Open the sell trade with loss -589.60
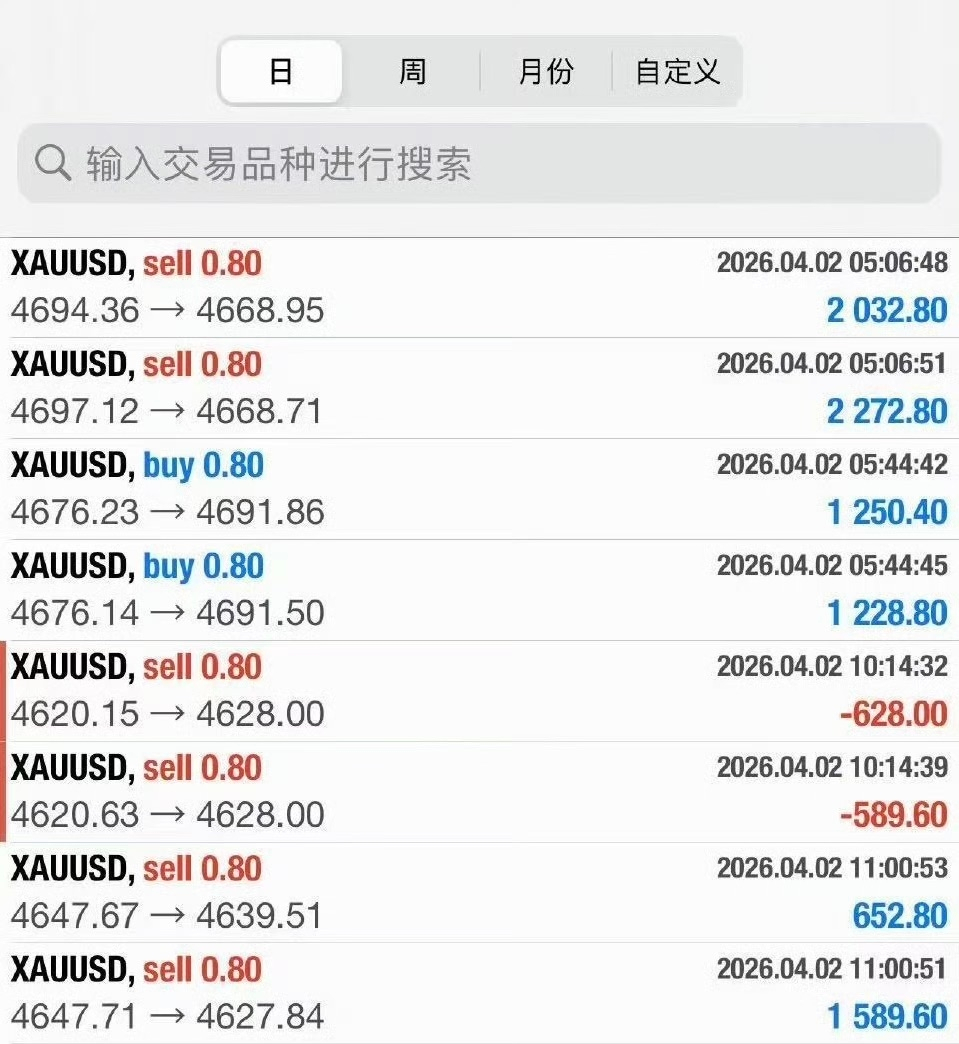 480,792
